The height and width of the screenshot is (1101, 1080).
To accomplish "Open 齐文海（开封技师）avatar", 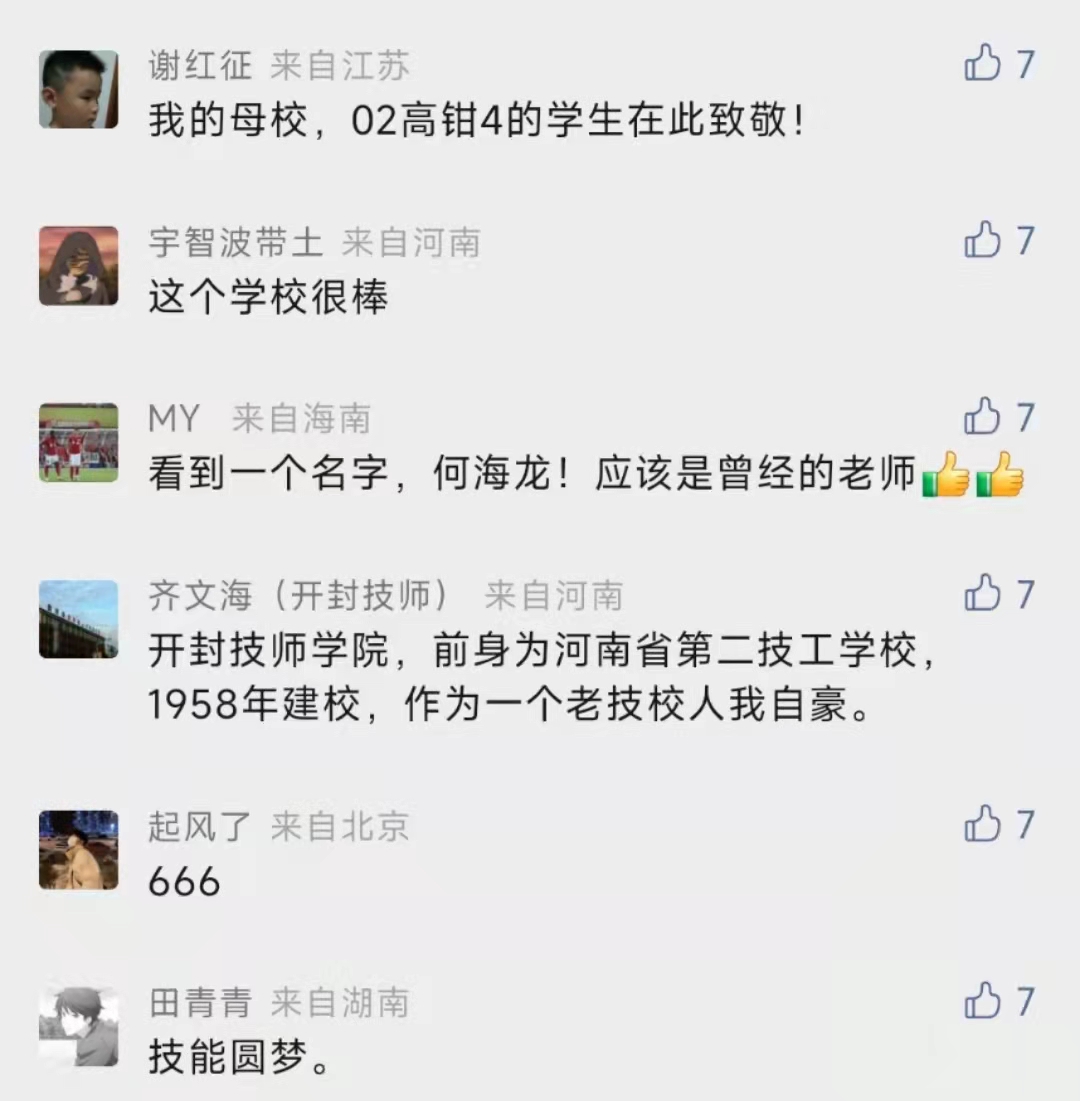I will (x=78, y=618).
